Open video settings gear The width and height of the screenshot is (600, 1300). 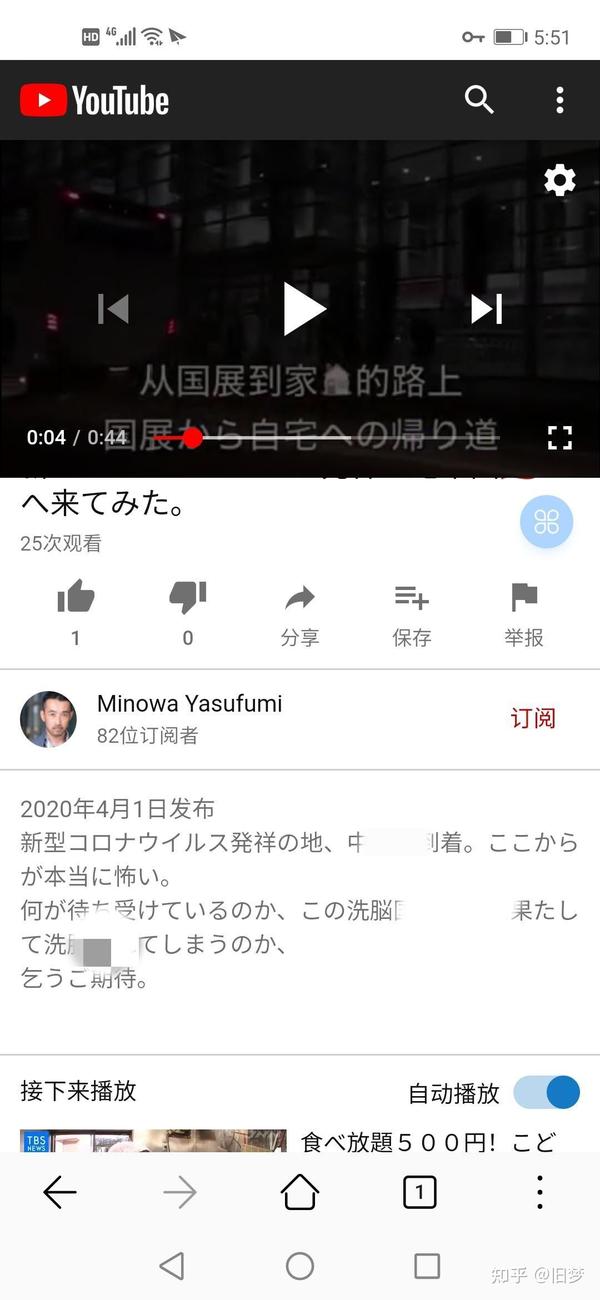tap(559, 180)
